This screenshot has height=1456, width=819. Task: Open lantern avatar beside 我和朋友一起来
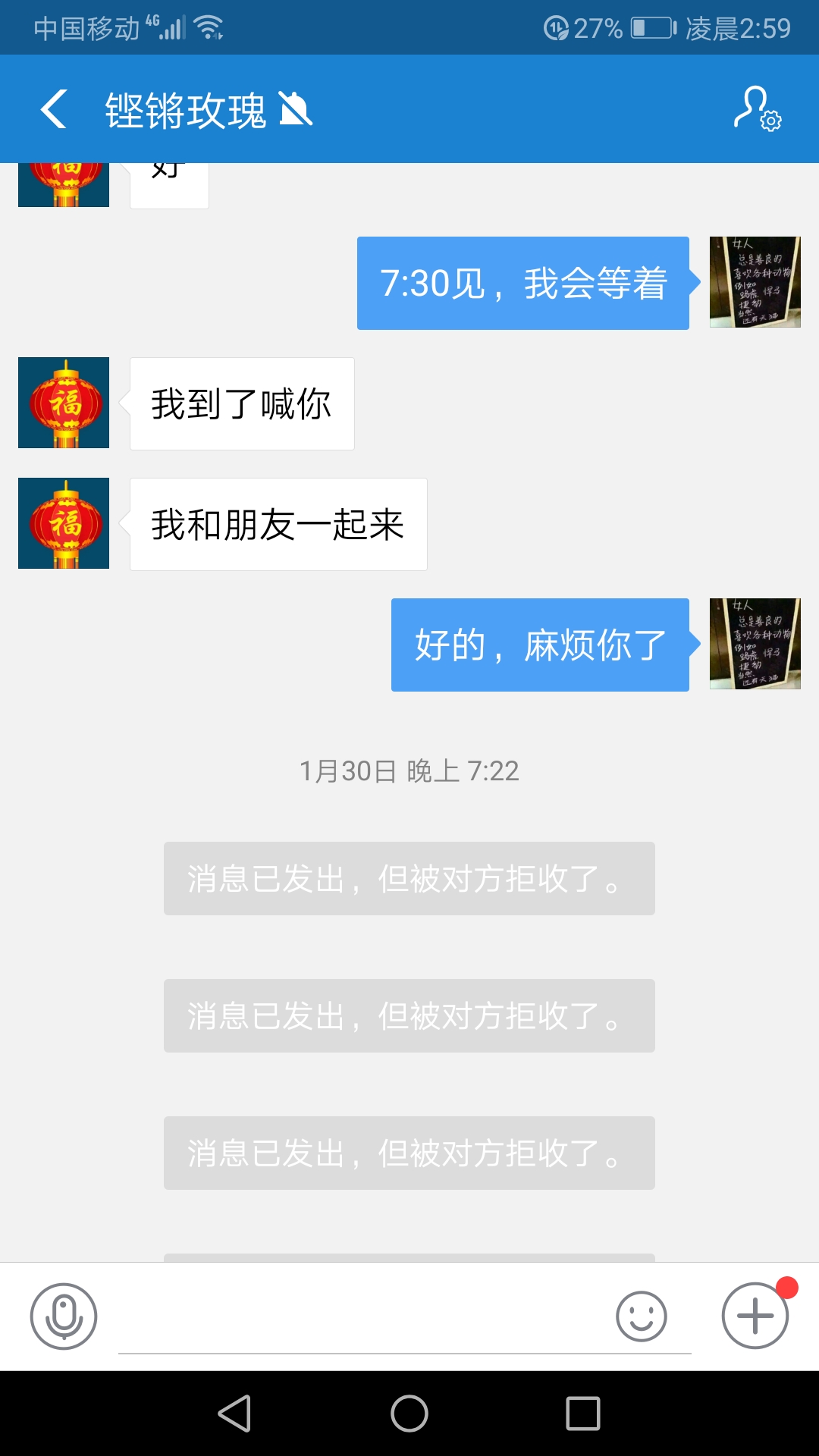pyautogui.click(x=64, y=523)
